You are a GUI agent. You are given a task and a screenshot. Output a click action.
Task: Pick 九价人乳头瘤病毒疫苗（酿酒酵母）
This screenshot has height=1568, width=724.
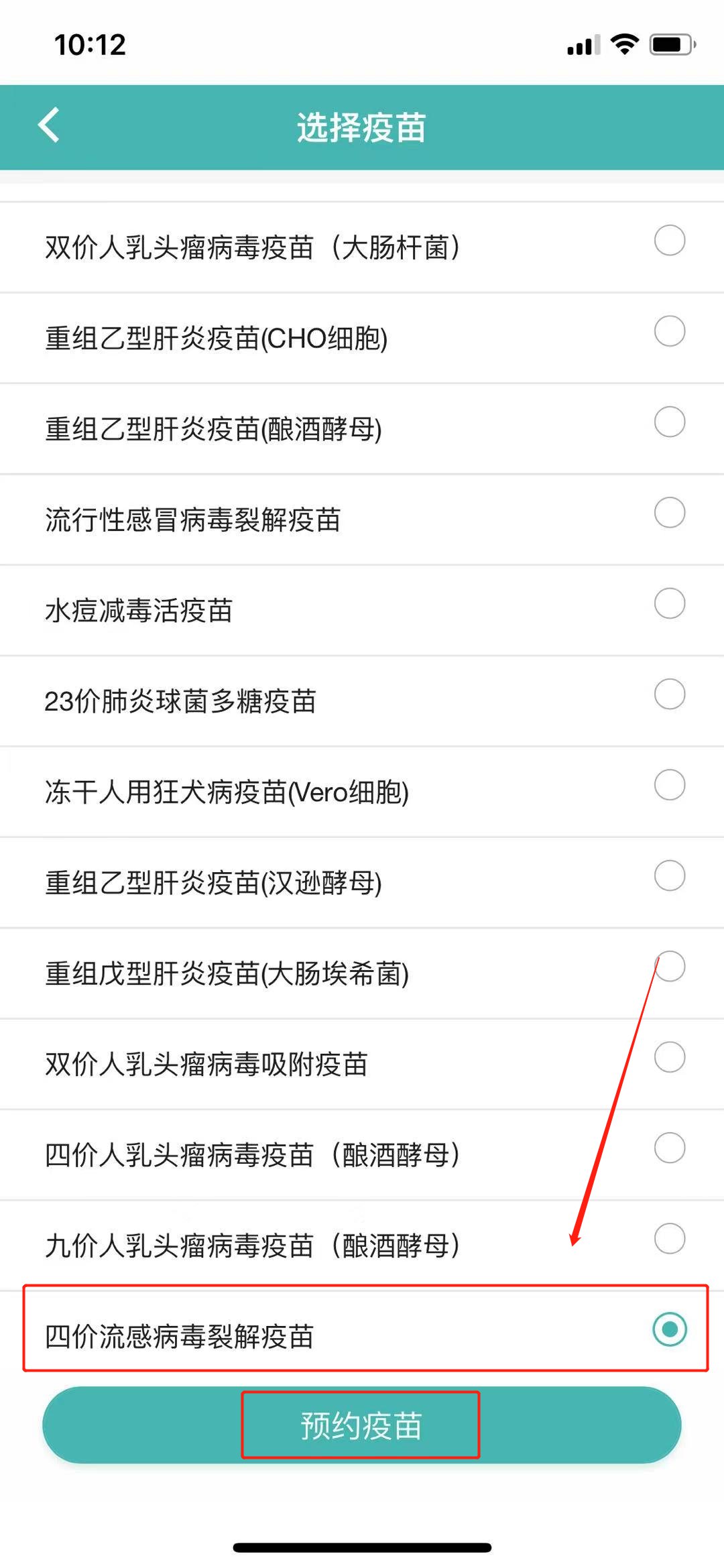[x=669, y=1239]
